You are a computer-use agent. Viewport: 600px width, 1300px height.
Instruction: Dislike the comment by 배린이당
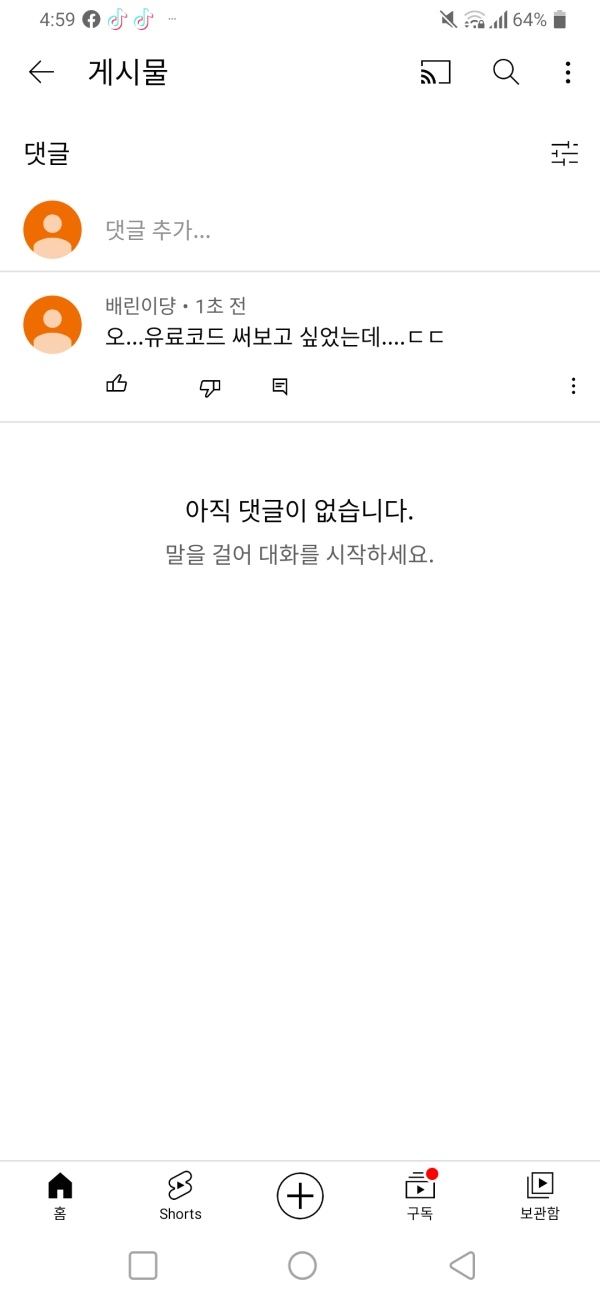point(210,386)
